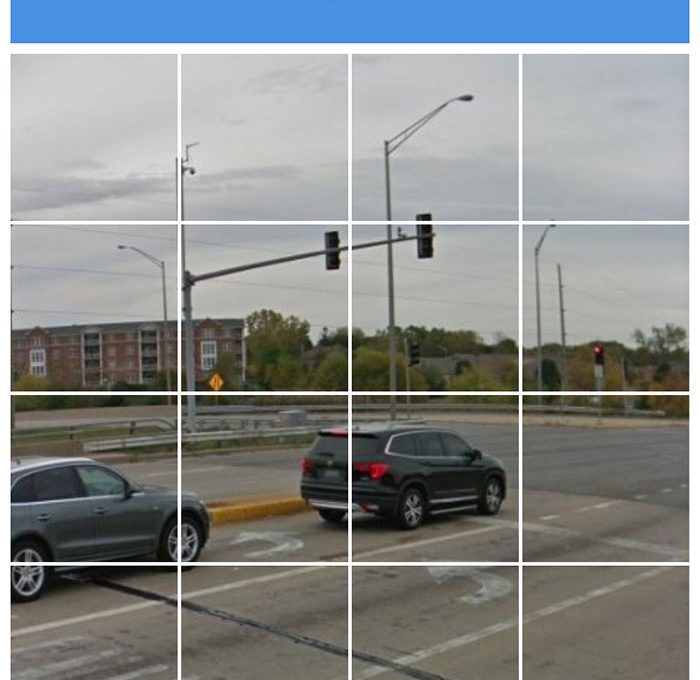Tap the bottom tile with the painted turn arrow
Image resolution: width=700 pixels, height=680 pixels.
435,622
